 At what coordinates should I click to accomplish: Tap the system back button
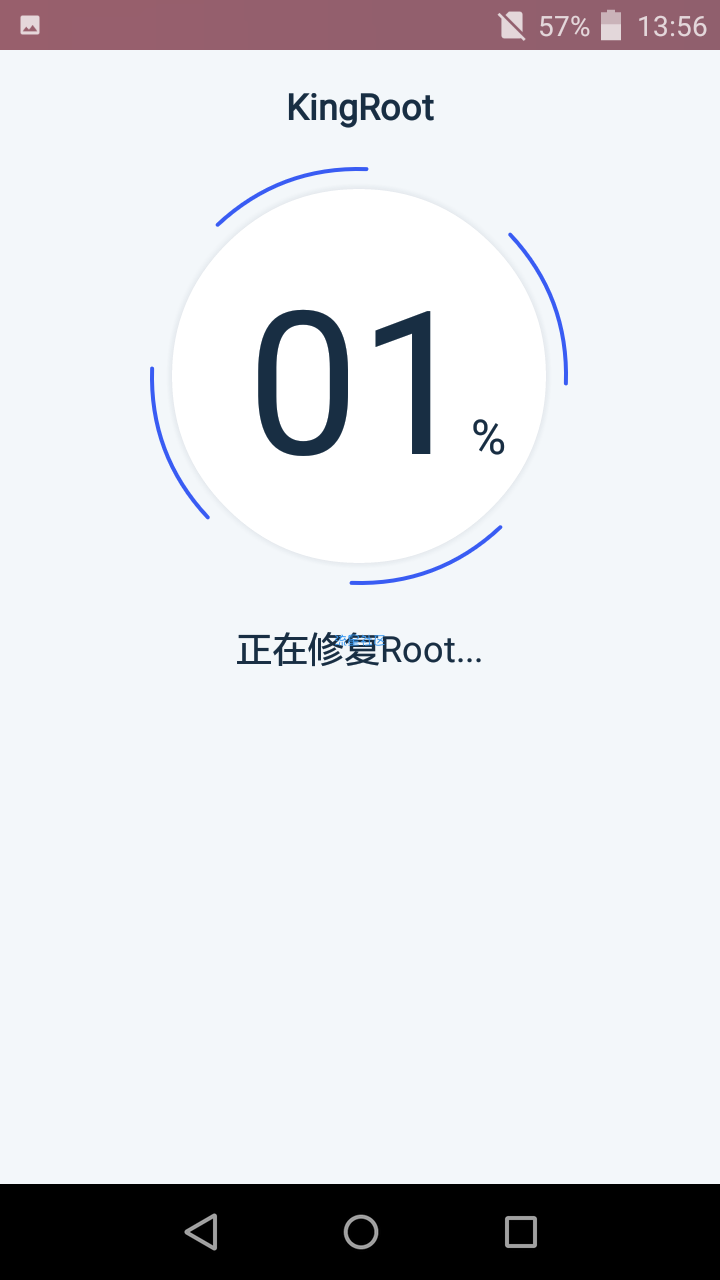tap(201, 1231)
